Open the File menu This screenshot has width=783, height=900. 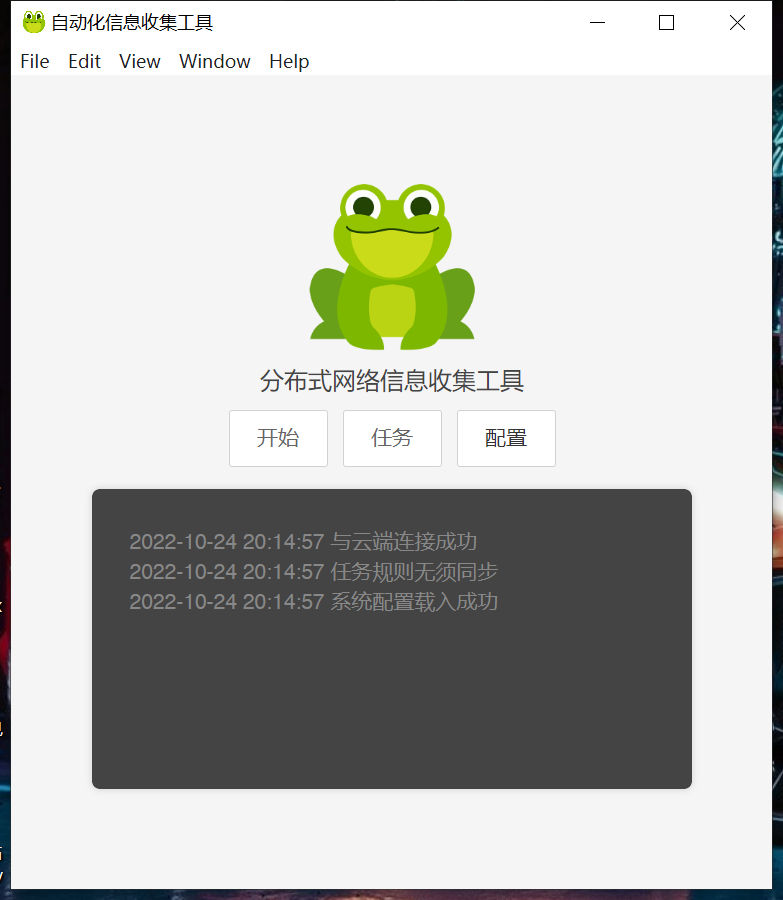[35, 62]
